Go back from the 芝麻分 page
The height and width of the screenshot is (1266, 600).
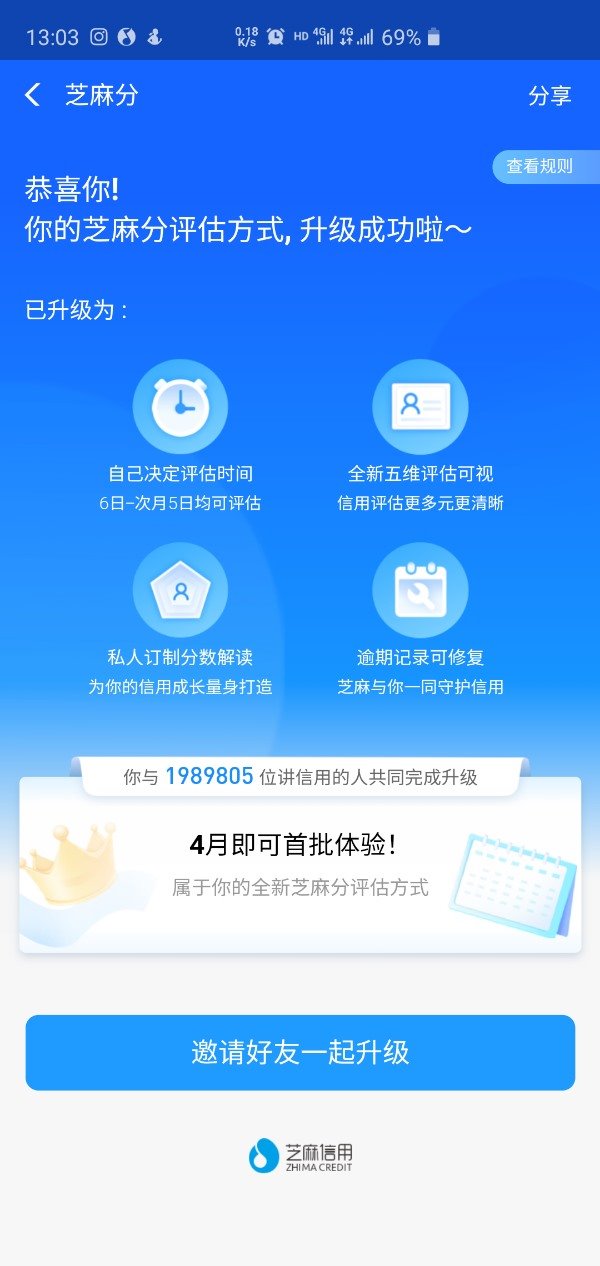(x=33, y=95)
